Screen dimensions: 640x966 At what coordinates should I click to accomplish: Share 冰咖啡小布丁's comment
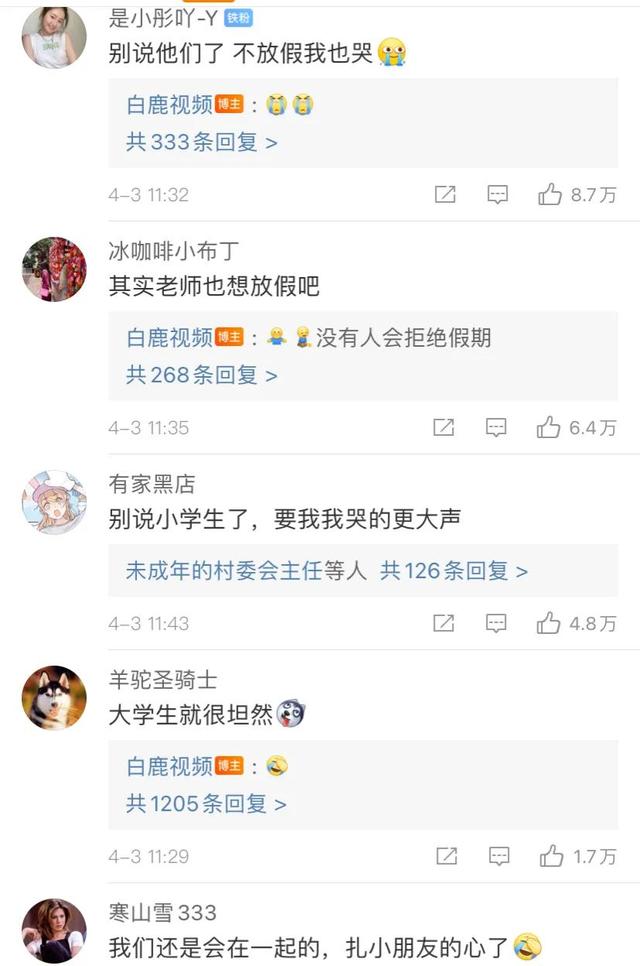pyautogui.click(x=444, y=428)
